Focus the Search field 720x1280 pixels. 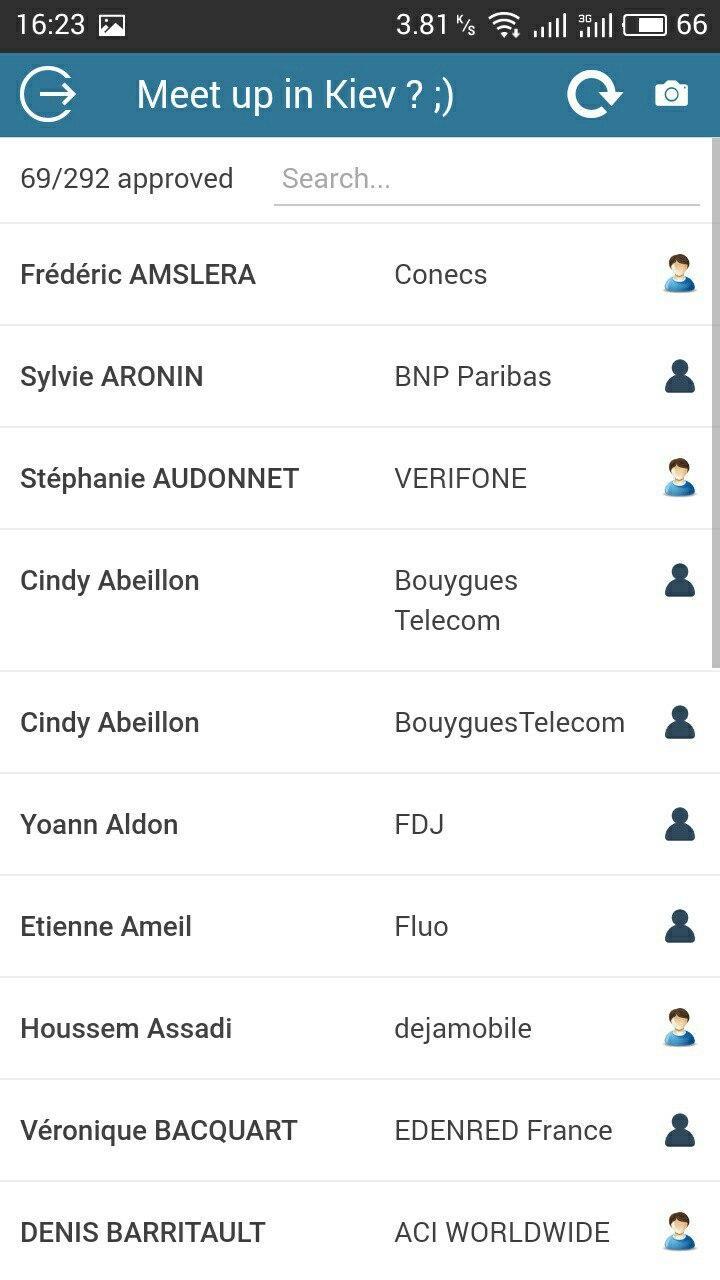(x=486, y=180)
